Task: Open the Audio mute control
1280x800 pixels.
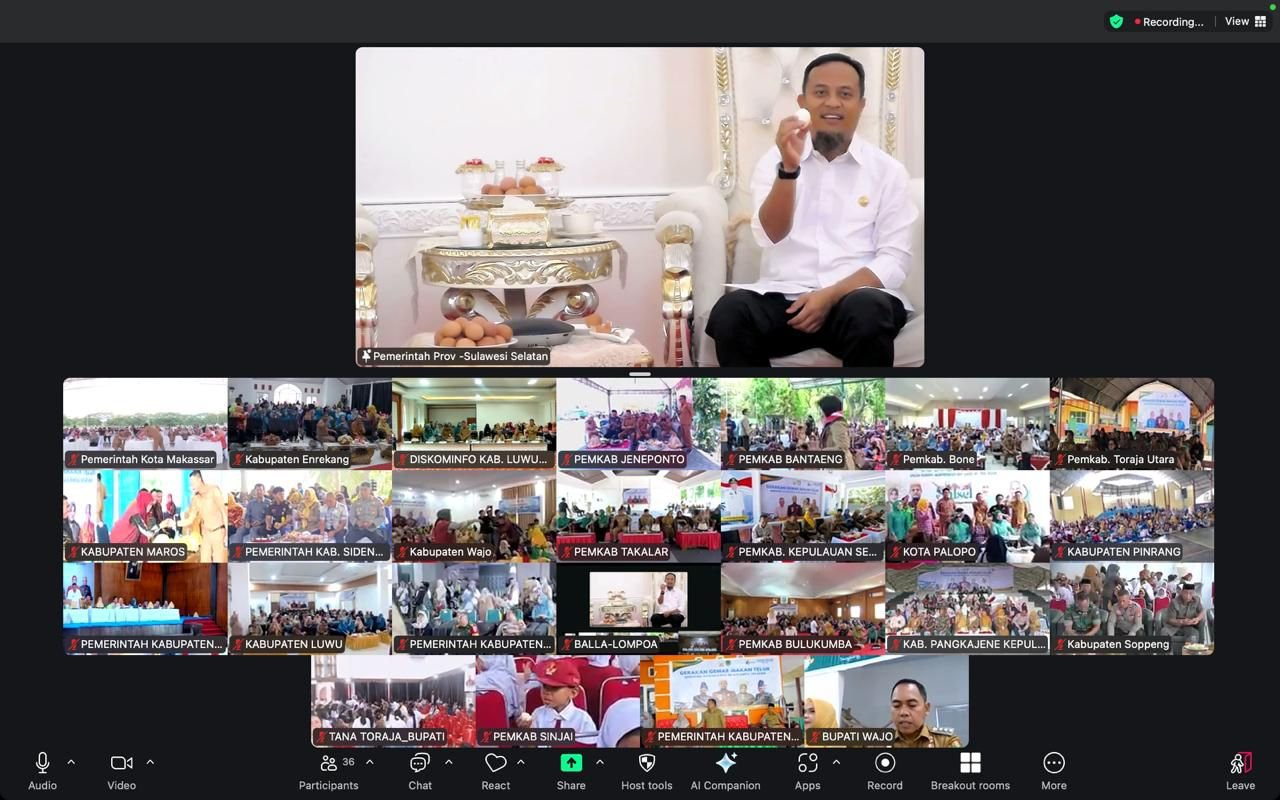Action: coord(42,770)
